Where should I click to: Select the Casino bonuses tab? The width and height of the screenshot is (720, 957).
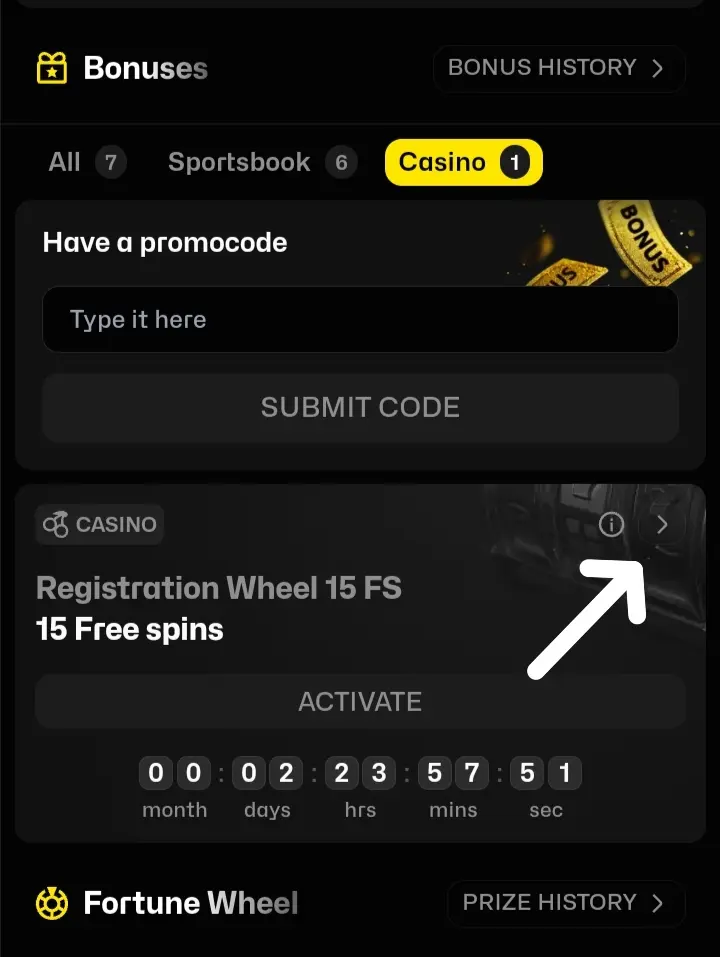[463, 162]
